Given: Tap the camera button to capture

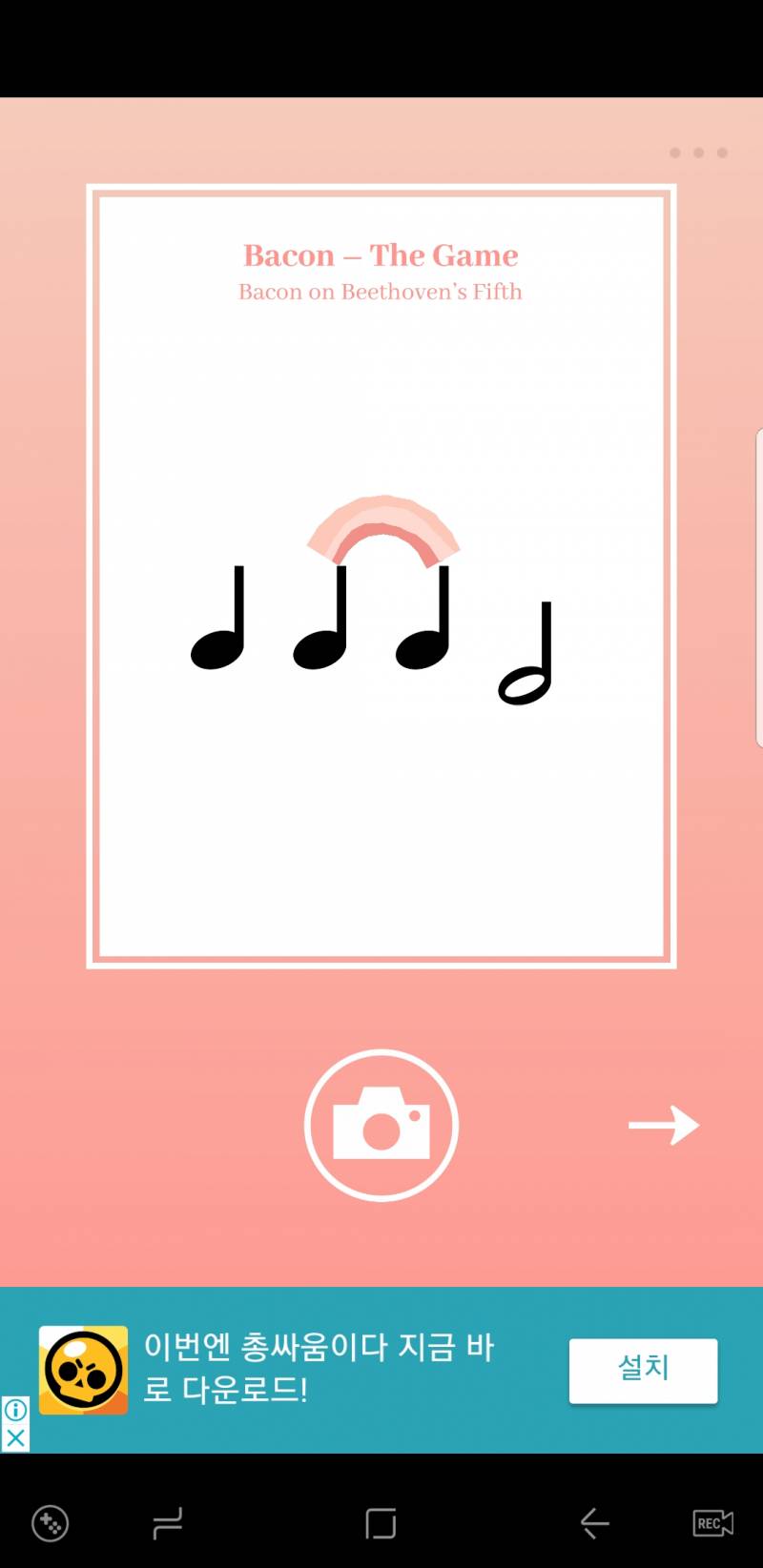Looking at the screenshot, I should click(381, 1125).
